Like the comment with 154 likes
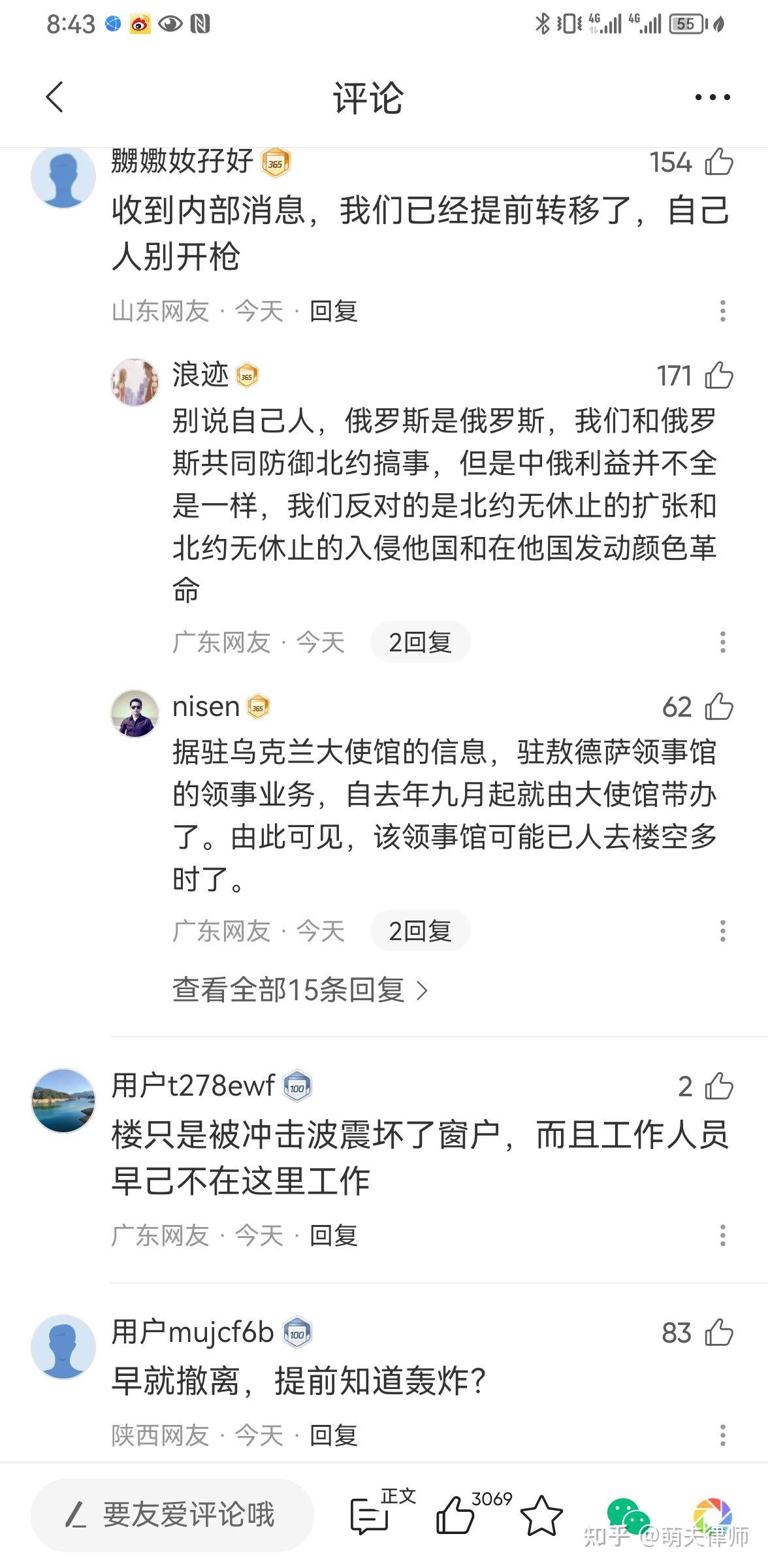Screen dimensions: 768x1568 pos(718,161)
